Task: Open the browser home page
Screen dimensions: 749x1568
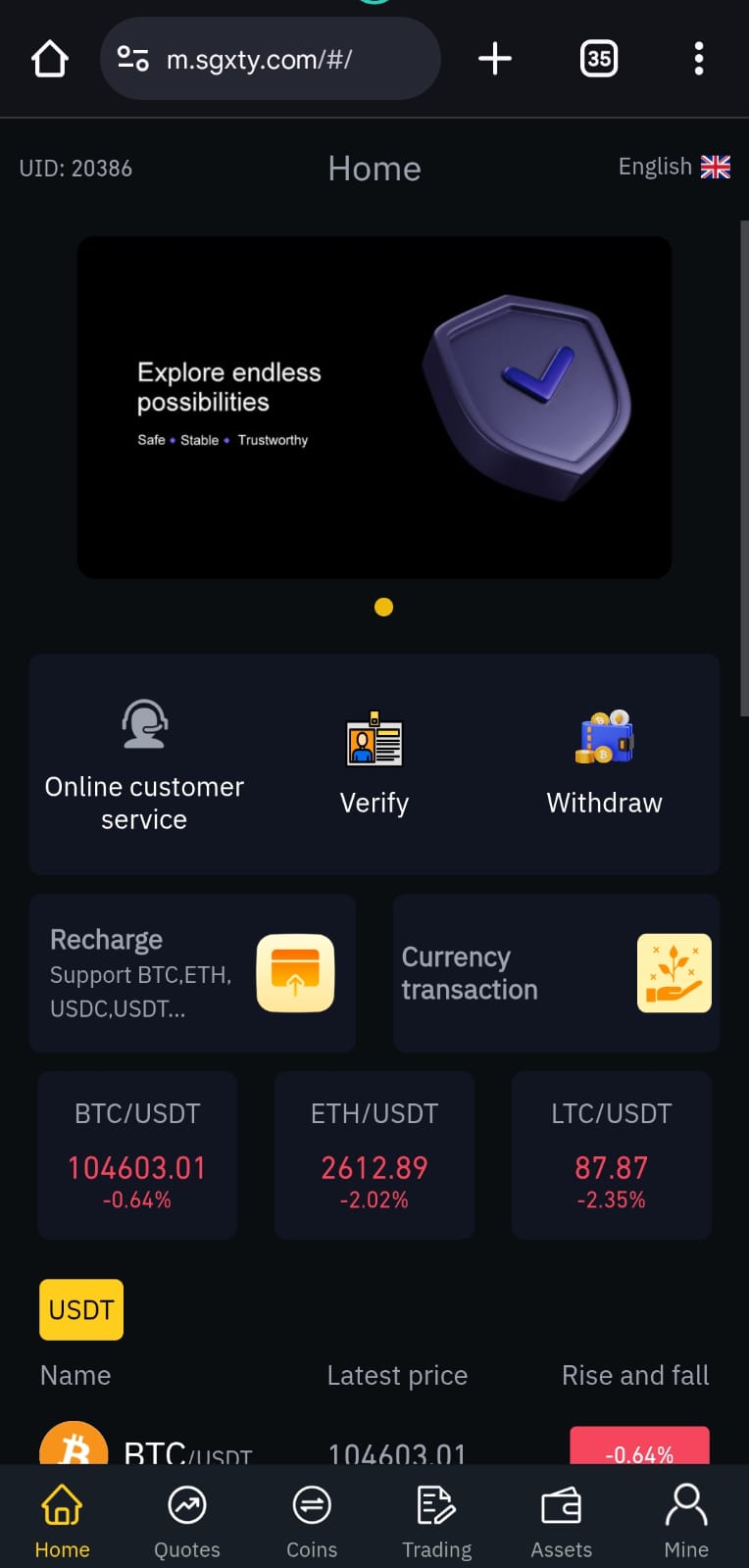Action: (49, 59)
